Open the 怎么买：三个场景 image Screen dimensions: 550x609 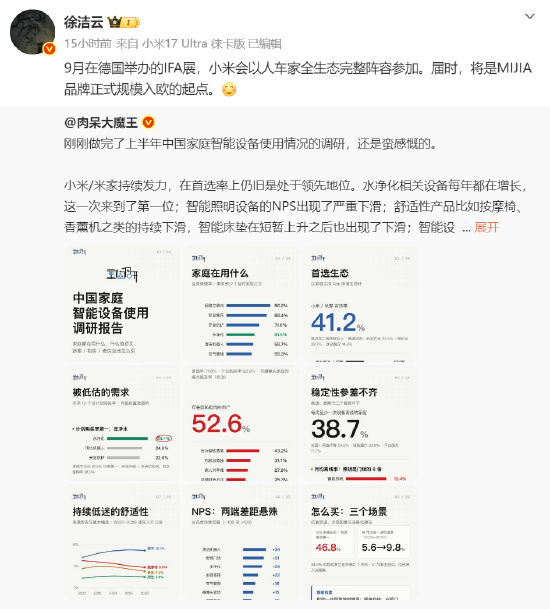(360, 543)
